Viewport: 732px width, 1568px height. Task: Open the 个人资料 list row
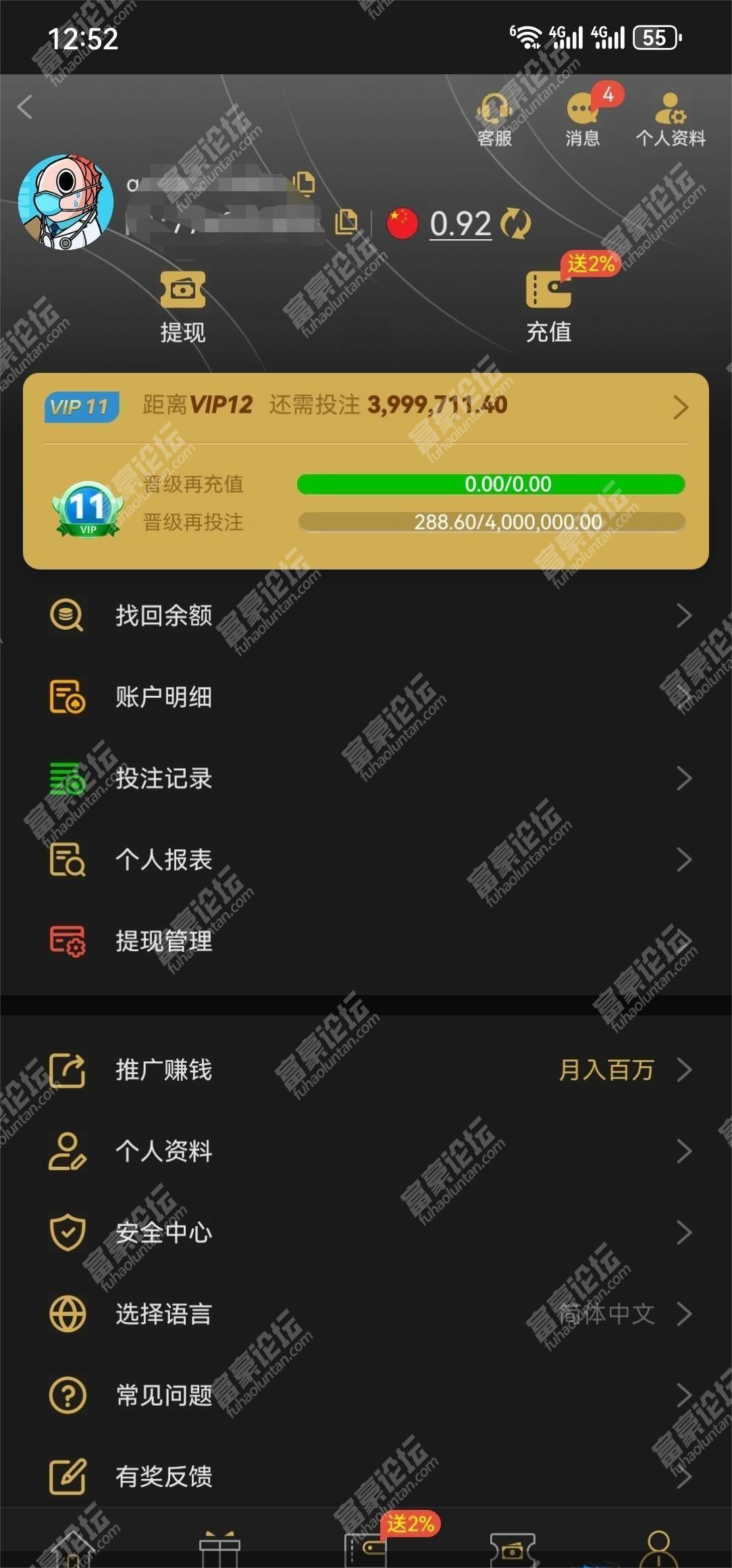pos(366,1150)
